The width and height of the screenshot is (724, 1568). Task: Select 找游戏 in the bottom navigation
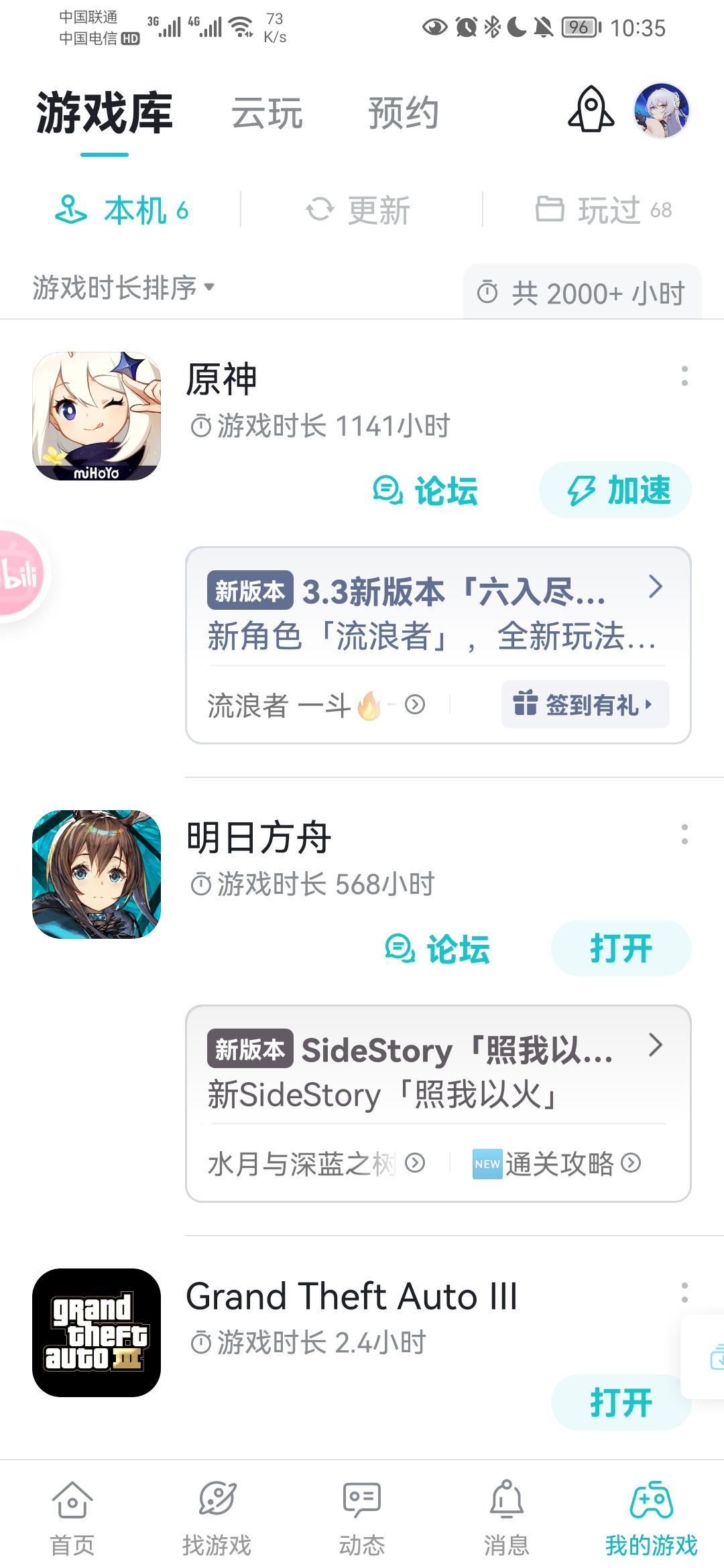[x=217, y=1511]
